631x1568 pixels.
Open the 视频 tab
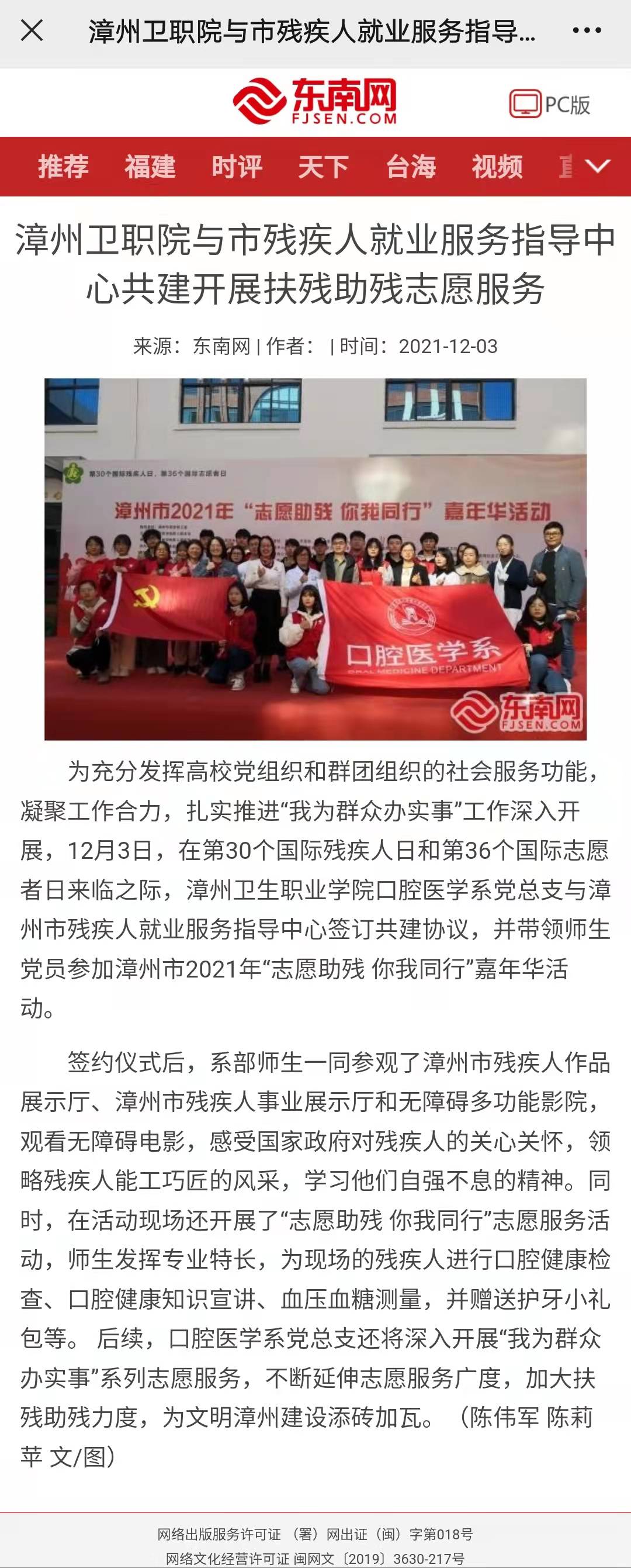497,167
